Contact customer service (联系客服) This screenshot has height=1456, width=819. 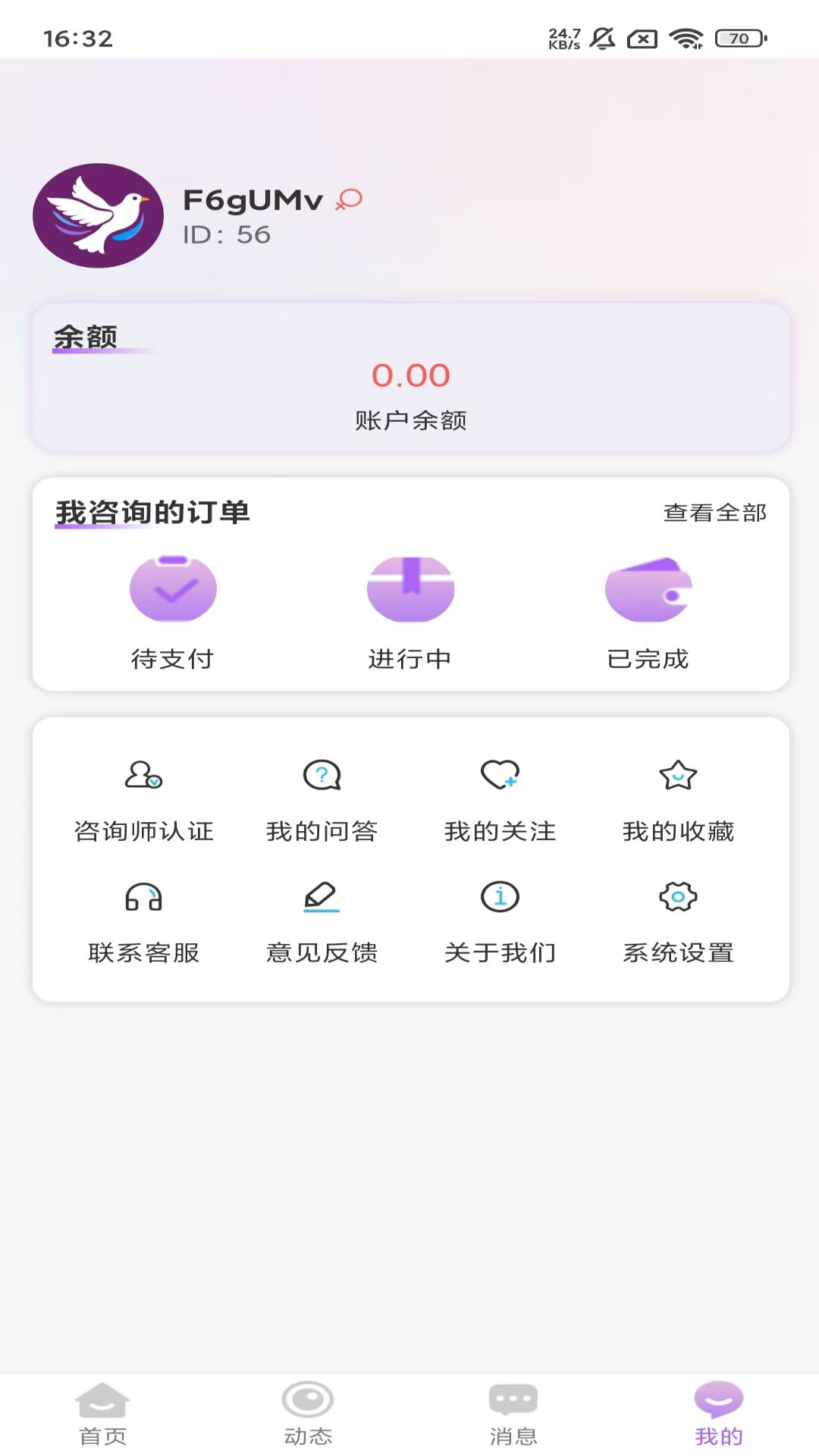[143, 921]
